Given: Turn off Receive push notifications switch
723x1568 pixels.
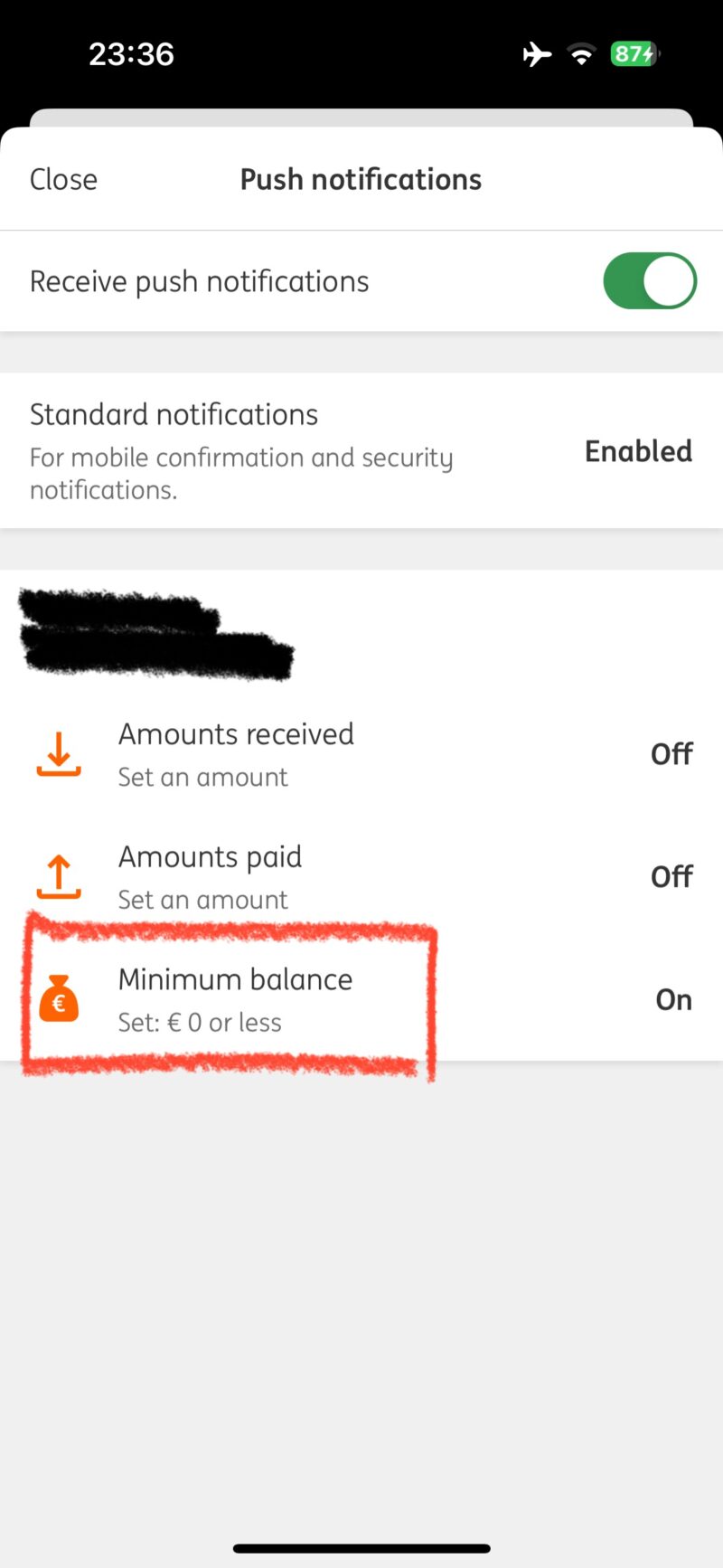Looking at the screenshot, I should pos(650,281).
